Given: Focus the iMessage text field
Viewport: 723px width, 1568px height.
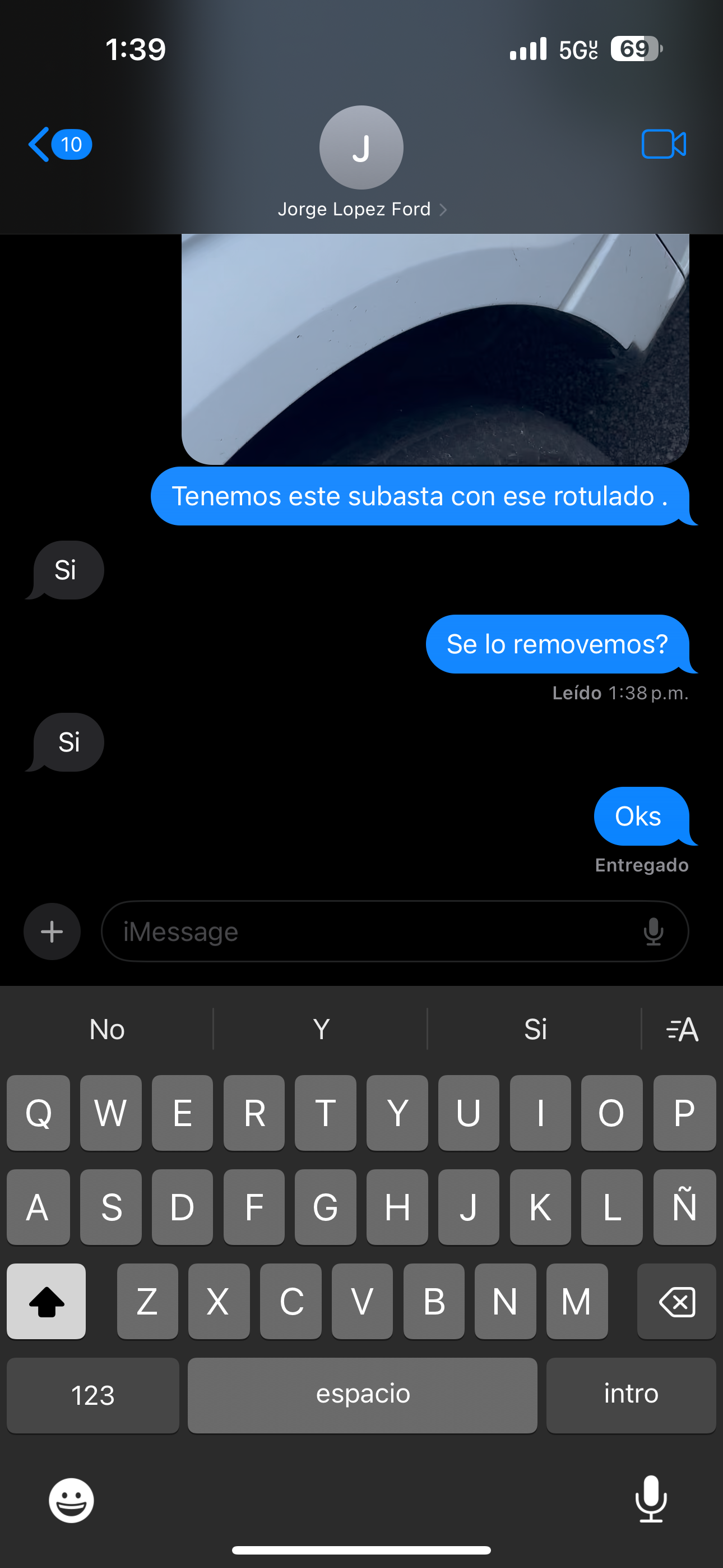Looking at the screenshot, I should 371,931.
